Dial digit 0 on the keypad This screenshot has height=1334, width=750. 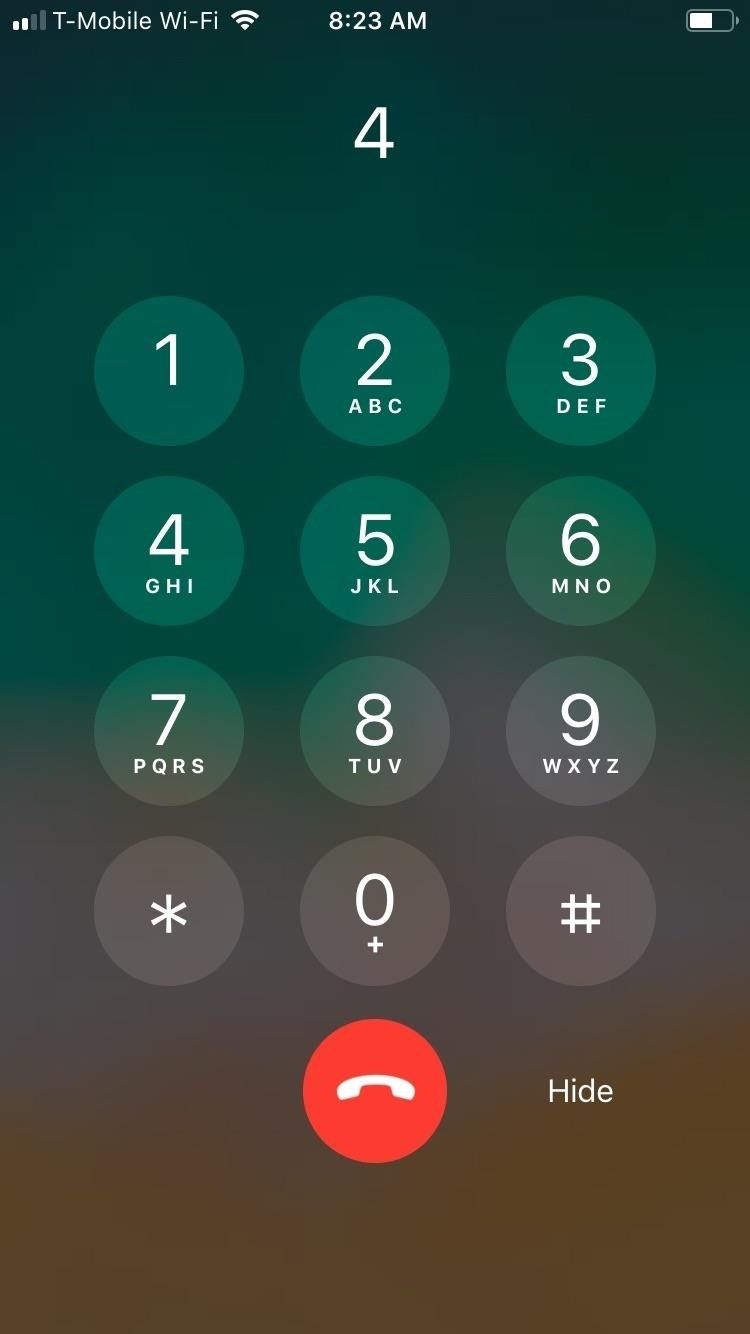[375, 911]
